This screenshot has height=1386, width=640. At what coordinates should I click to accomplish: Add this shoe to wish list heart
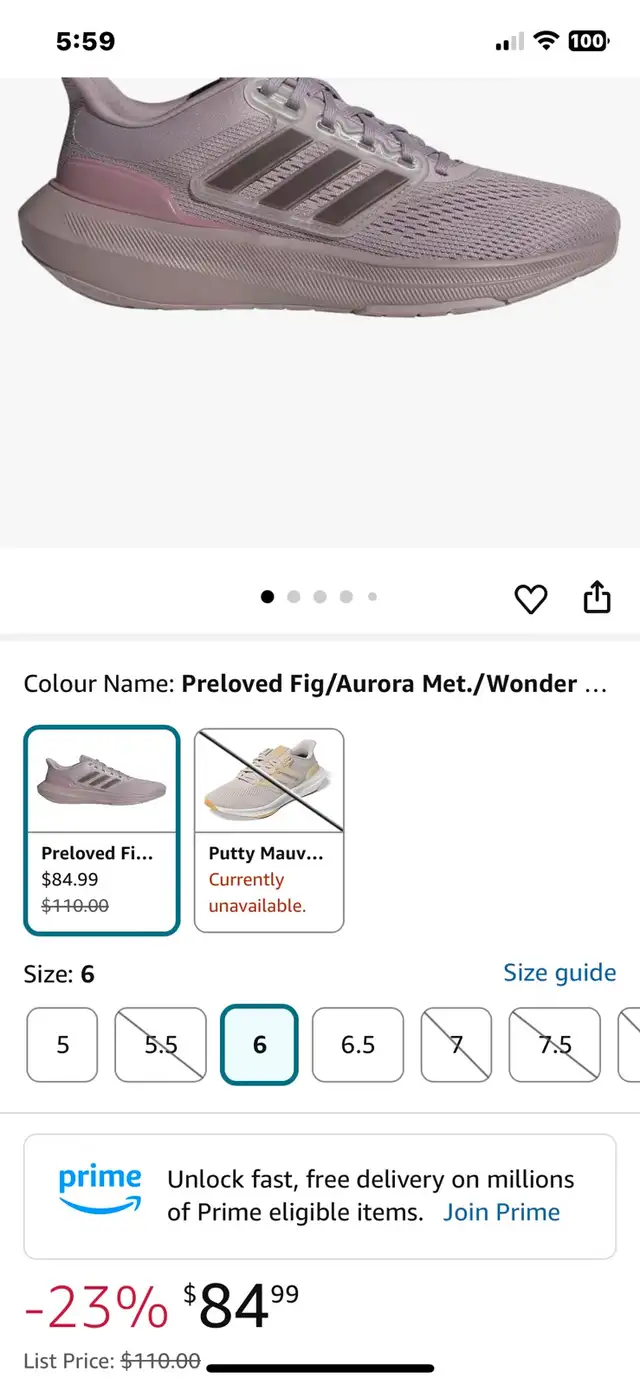coord(530,599)
